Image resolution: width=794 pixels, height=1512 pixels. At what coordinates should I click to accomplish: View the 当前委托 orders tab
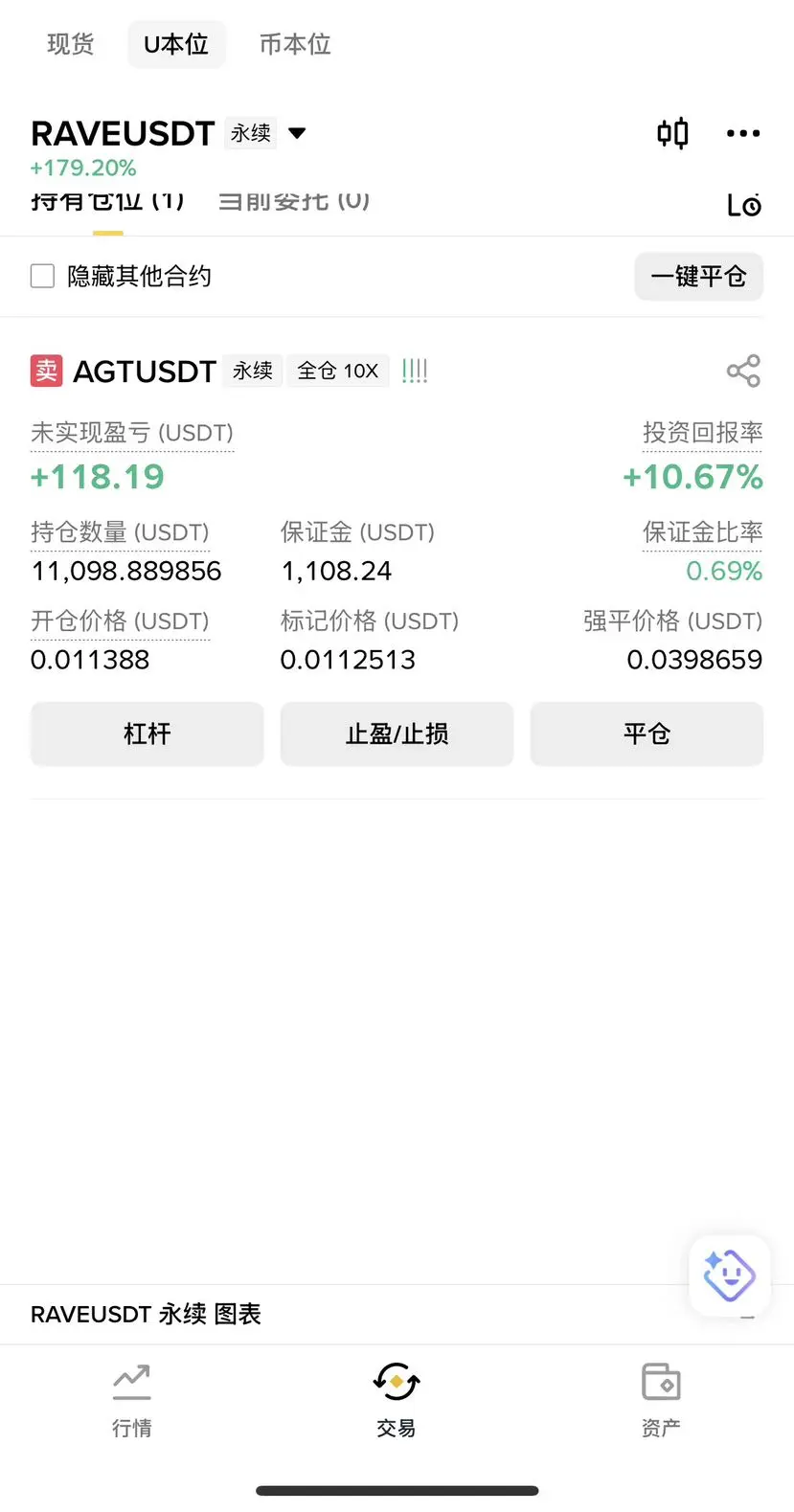coord(293,202)
